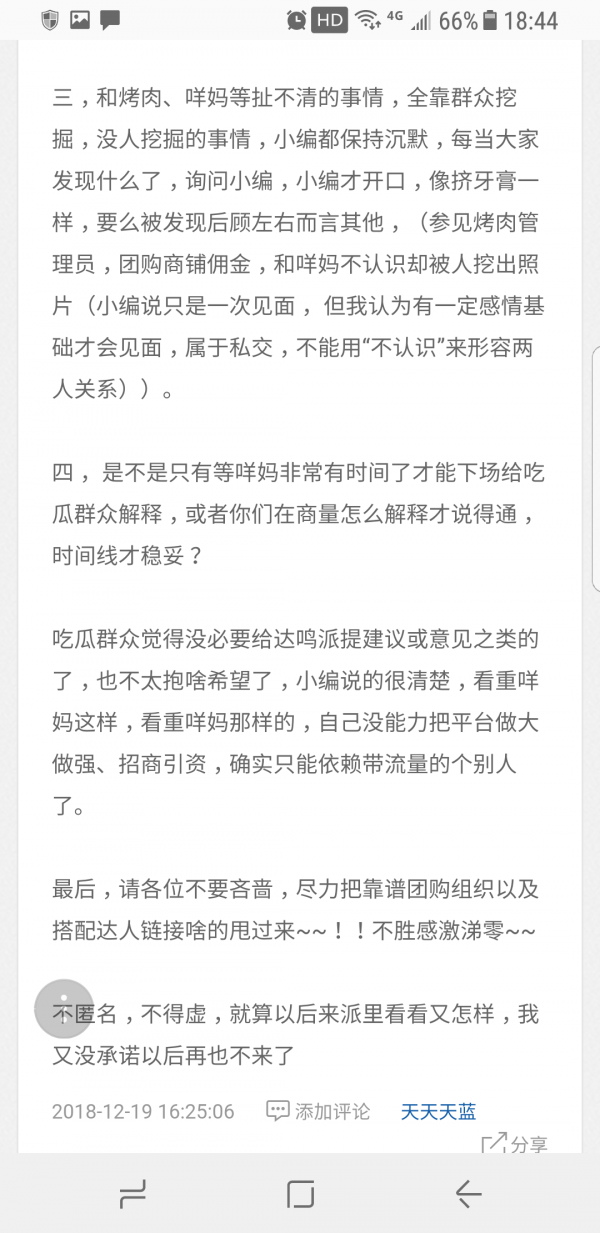This screenshot has height=1233, width=600.
Task: Share this post via 分享
Action: pos(515,1144)
